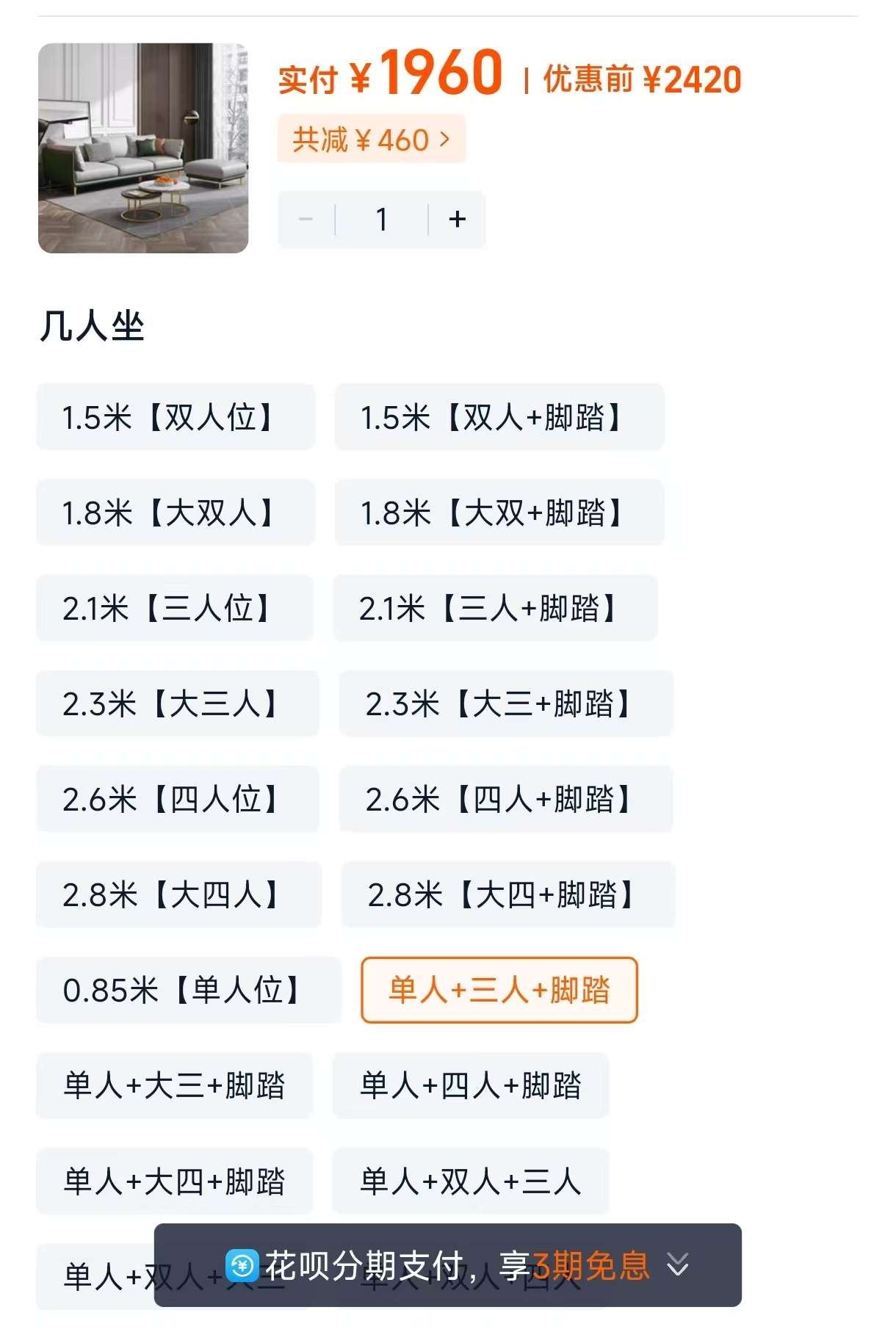
Task: Pick 2.8米【大四+脚踏】 option
Action: (507, 894)
